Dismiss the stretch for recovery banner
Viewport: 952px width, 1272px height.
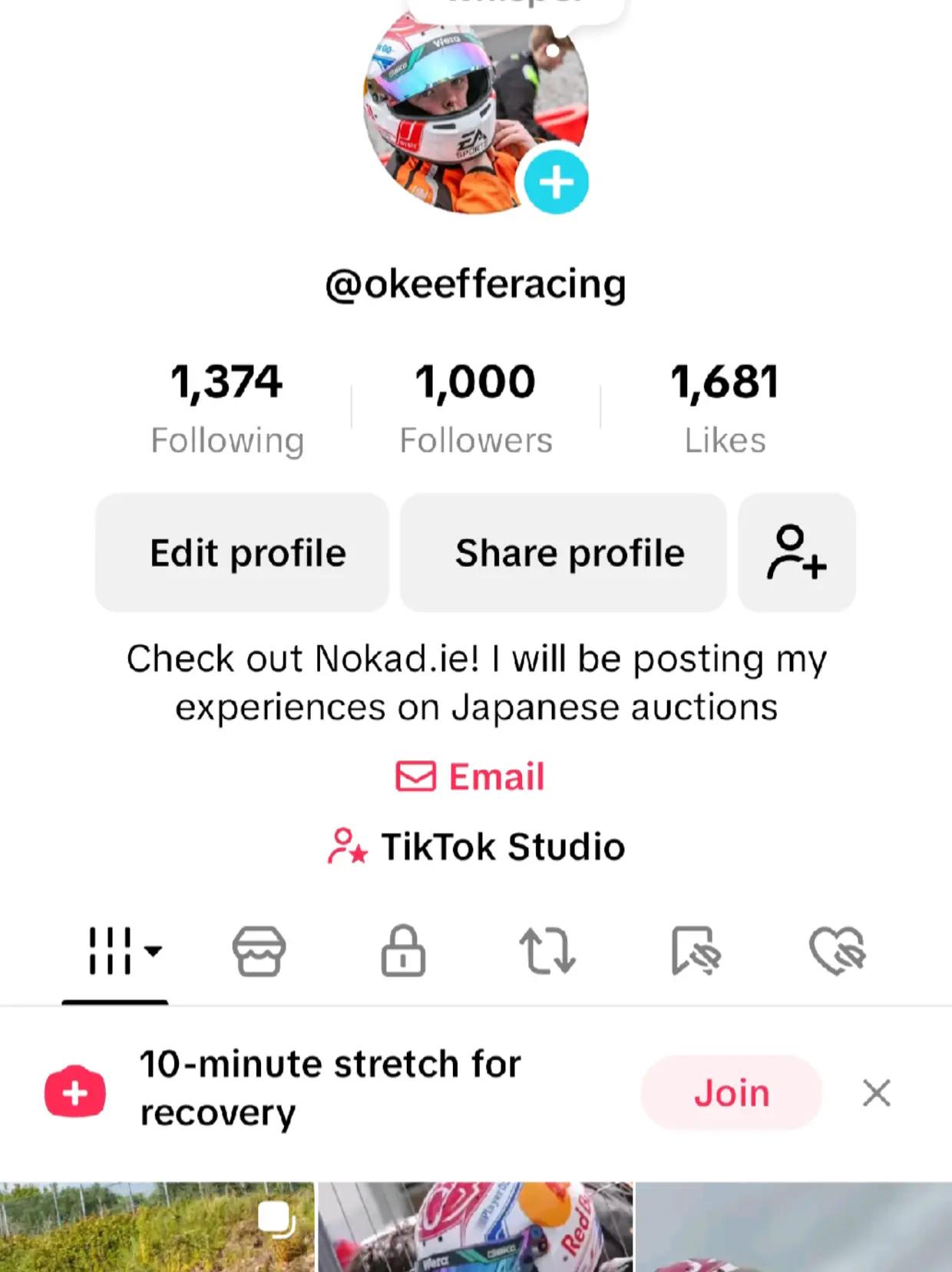pos(876,1092)
